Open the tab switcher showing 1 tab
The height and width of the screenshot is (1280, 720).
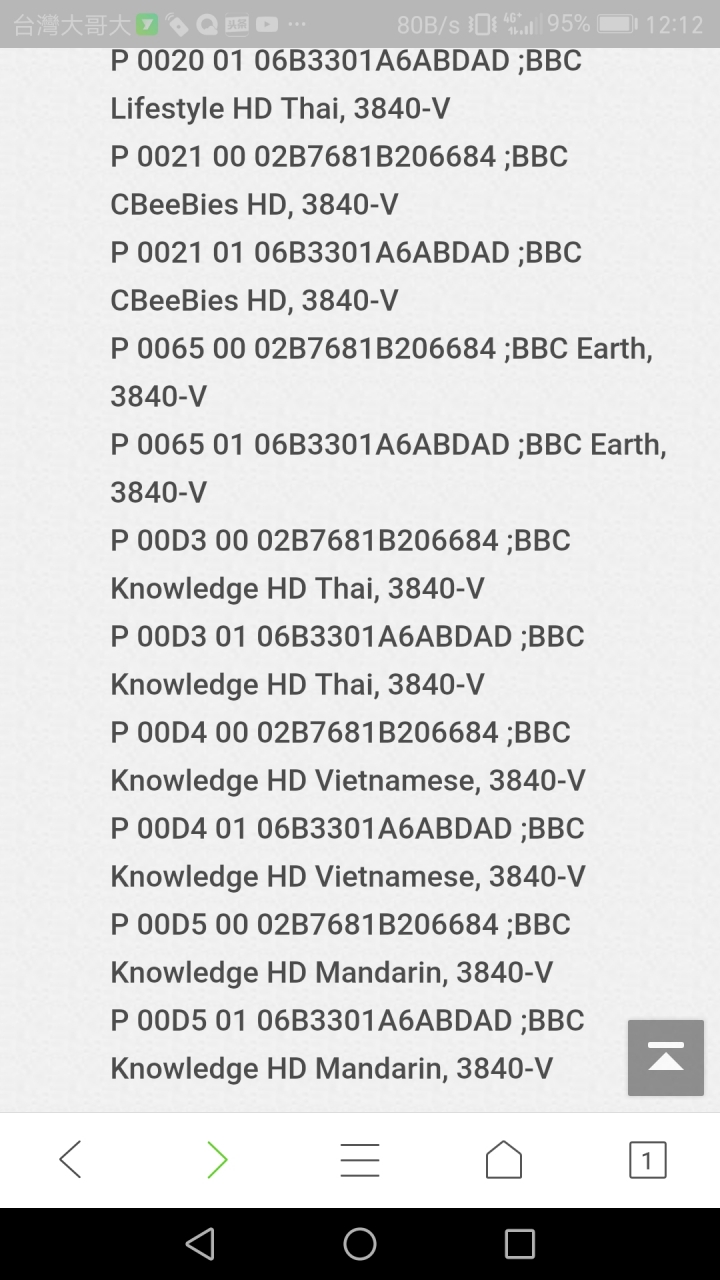(x=647, y=1160)
